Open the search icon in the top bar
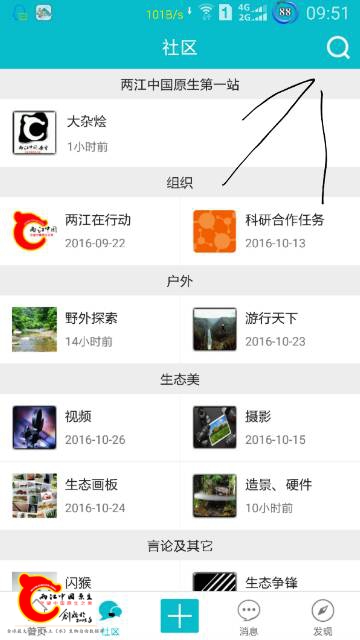Viewport: 360px width, 640px height. [338, 48]
